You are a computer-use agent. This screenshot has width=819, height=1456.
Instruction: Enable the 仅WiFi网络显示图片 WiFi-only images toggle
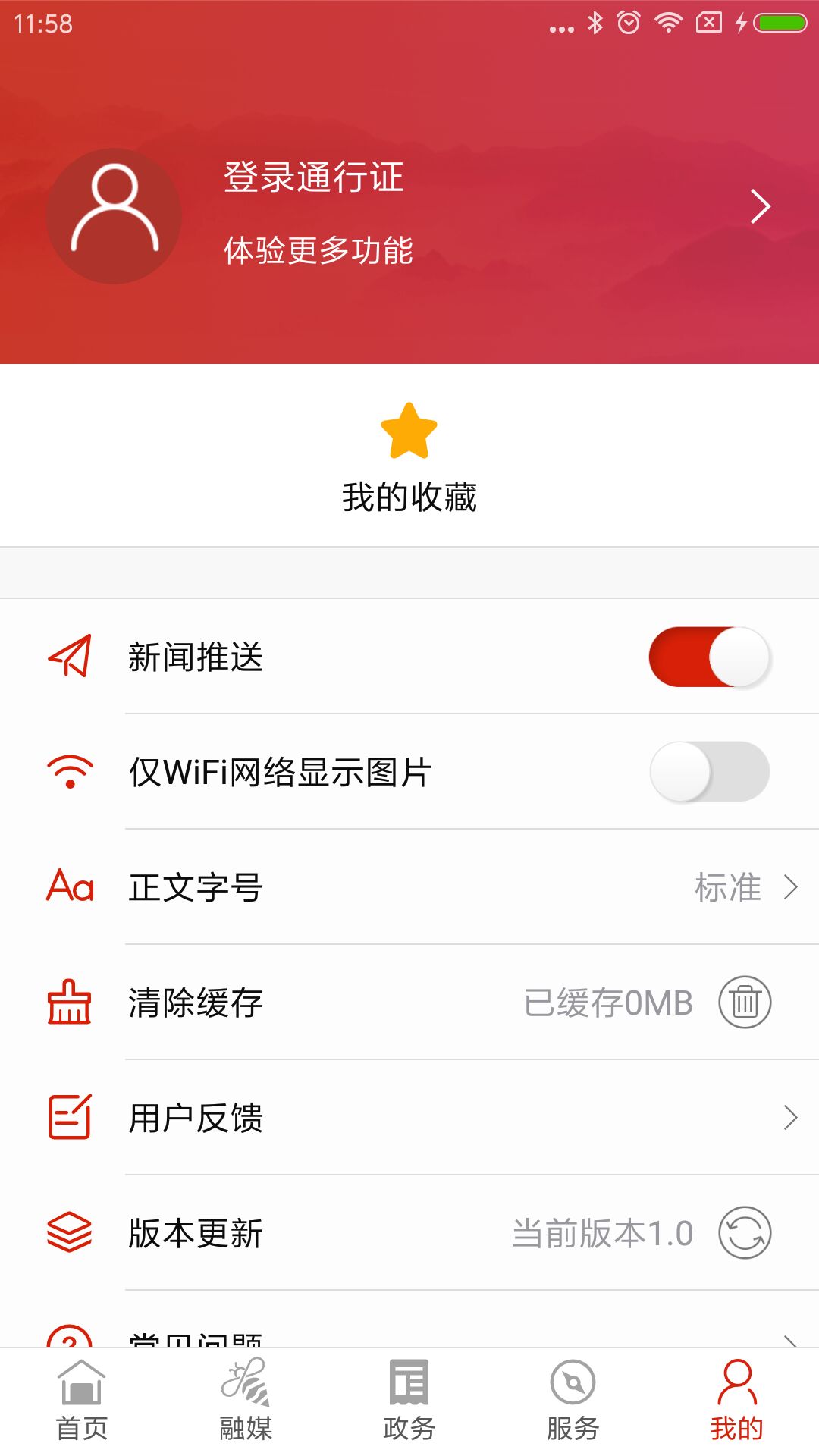pyautogui.click(x=709, y=771)
